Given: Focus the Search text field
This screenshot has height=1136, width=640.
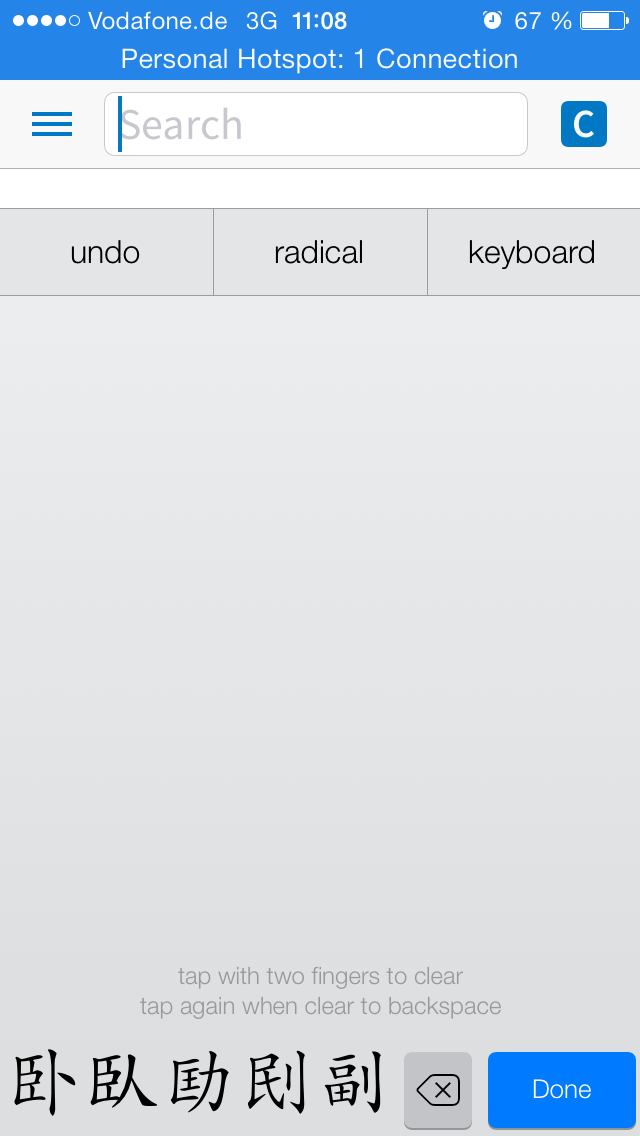Looking at the screenshot, I should (316, 124).
